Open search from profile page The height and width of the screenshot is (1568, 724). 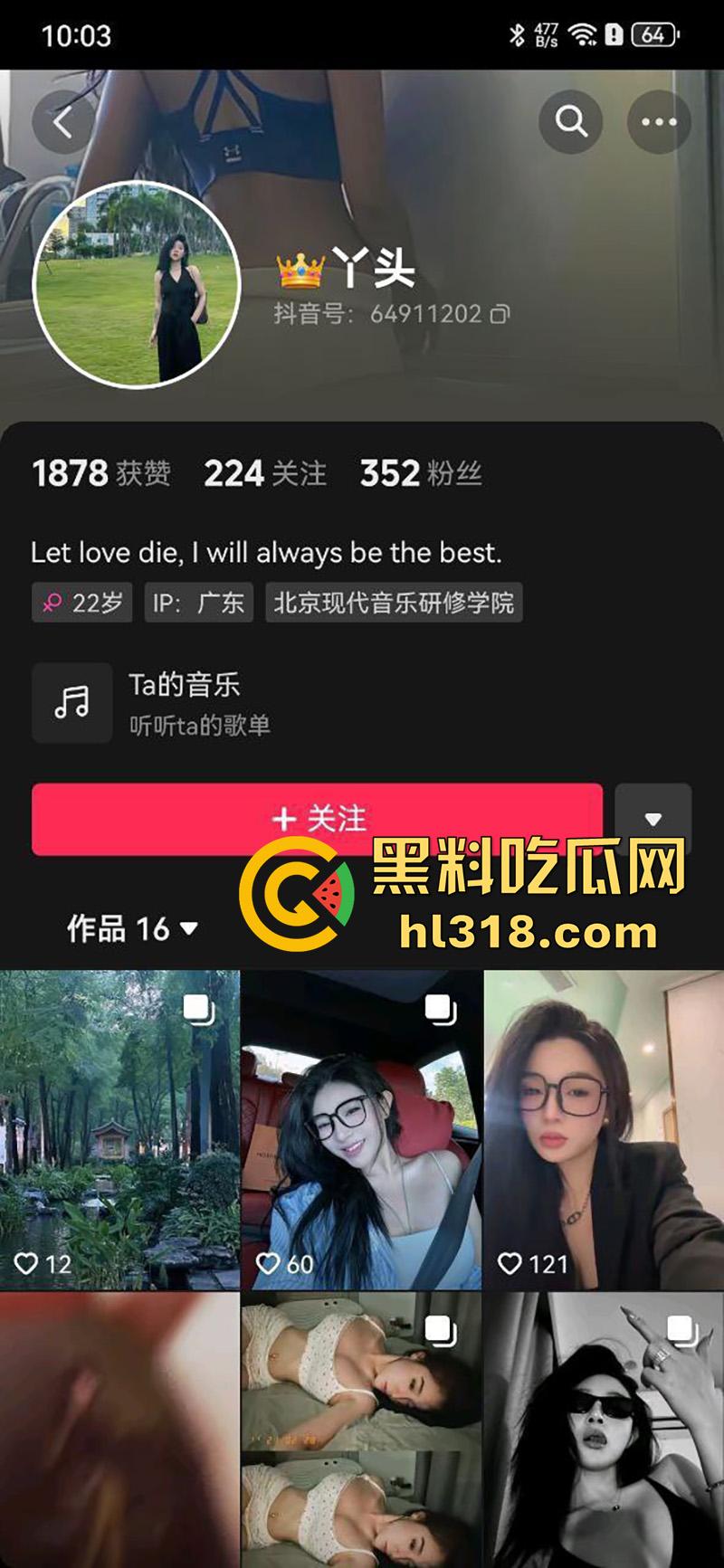coord(570,120)
